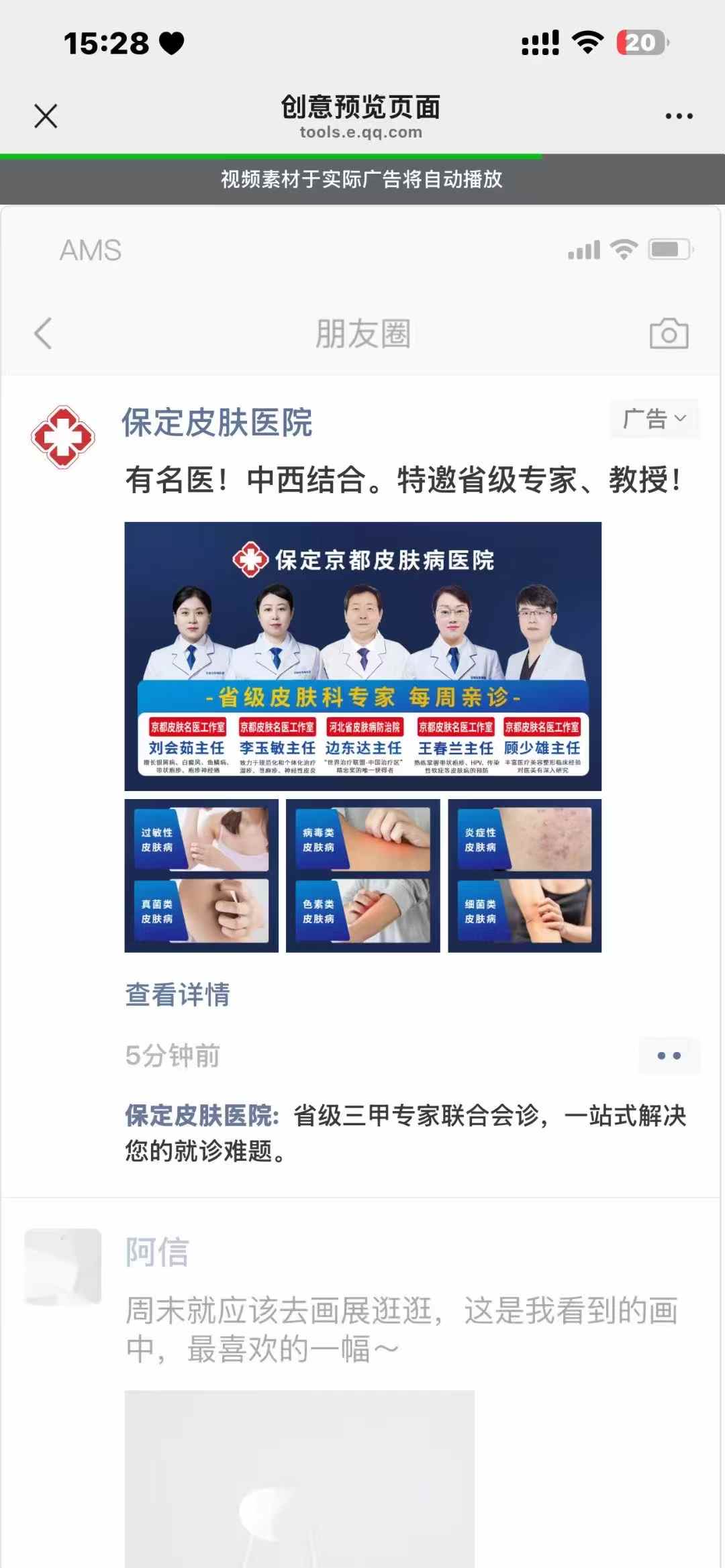Image resolution: width=725 pixels, height=1568 pixels.
Task: Open the 保定皮肤医院 account name link
Action: click(x=217, y=423)
